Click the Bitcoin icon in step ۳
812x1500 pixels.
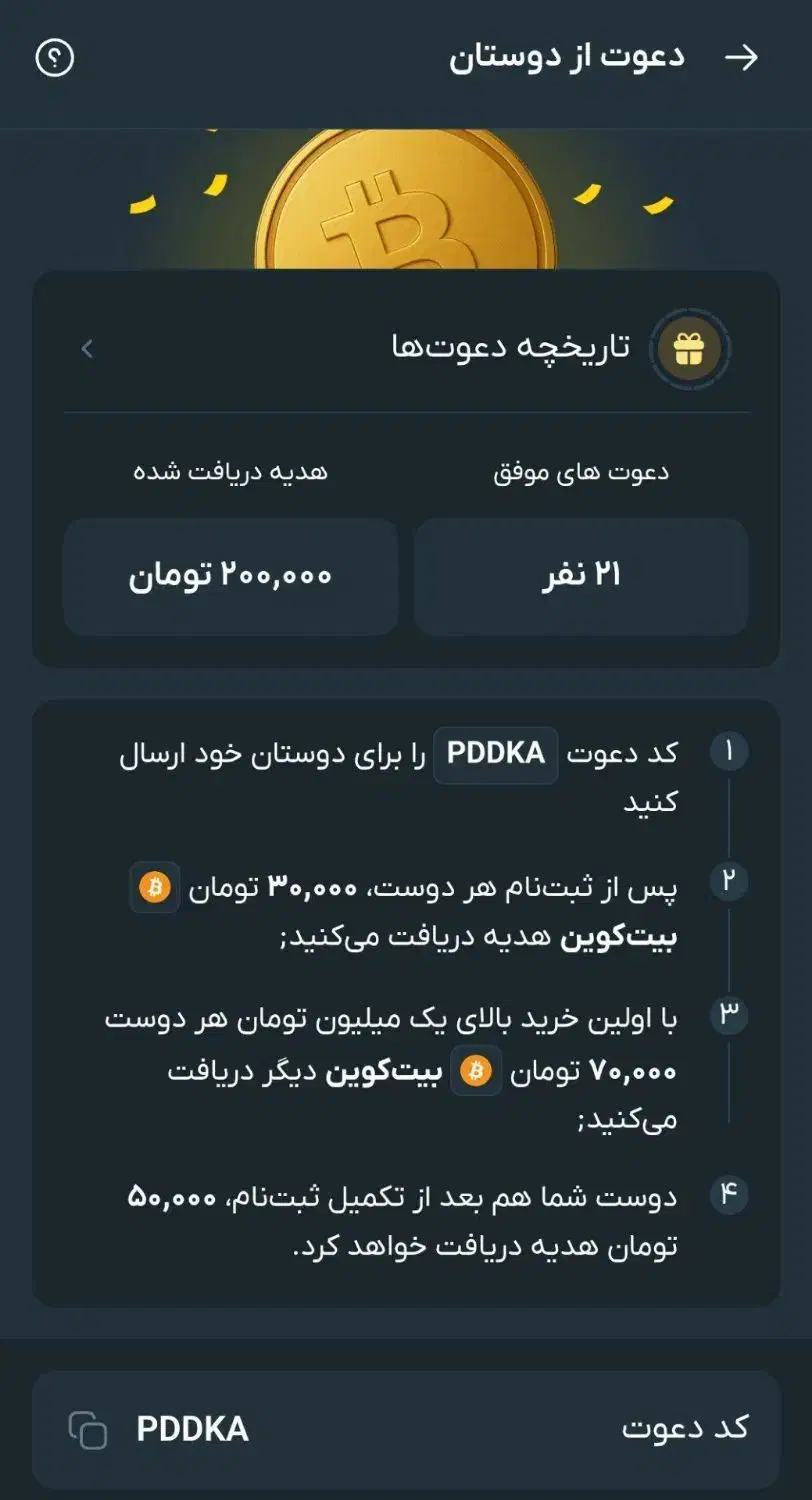click(x=477, y=1069)
